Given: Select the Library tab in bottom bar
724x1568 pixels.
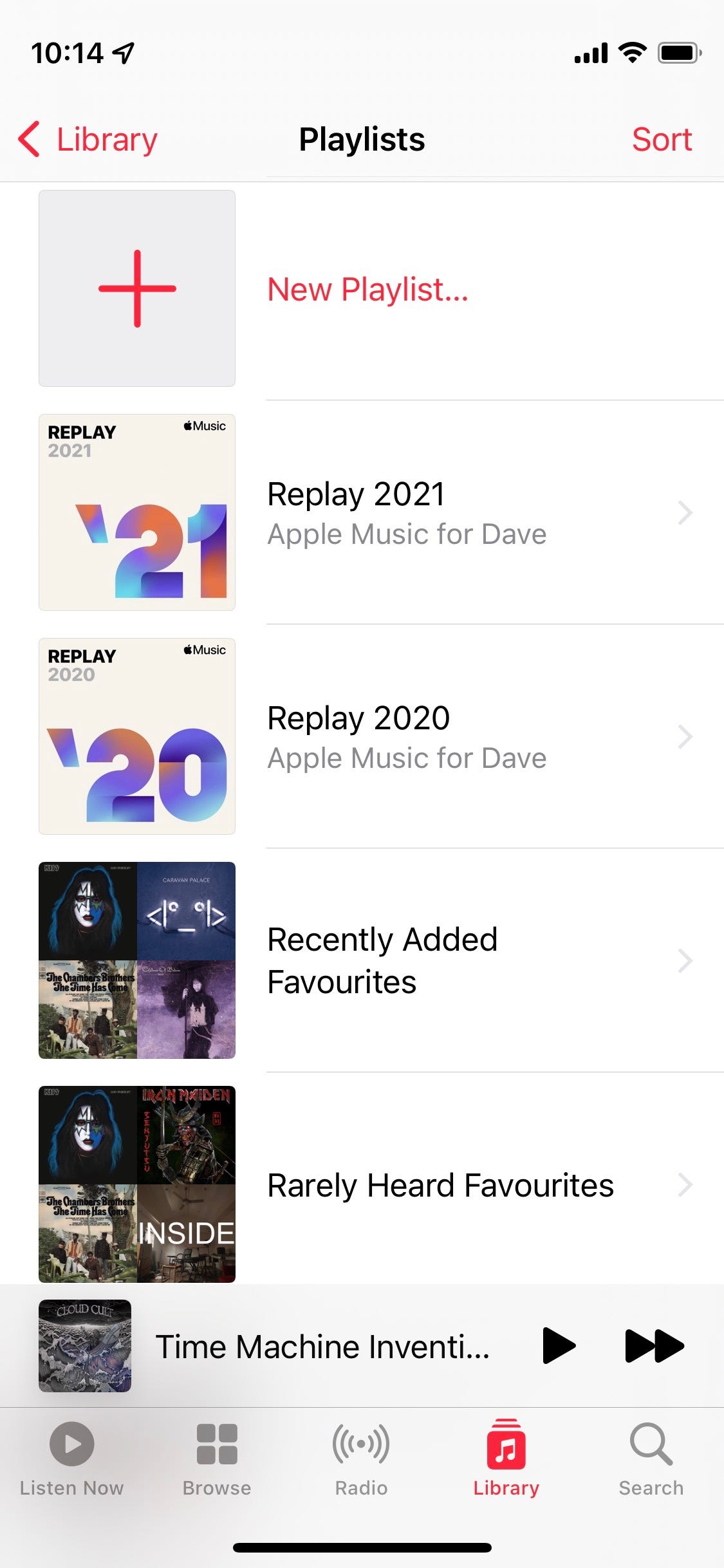Looking at the screenshot, I should (x=506, y=1459).
